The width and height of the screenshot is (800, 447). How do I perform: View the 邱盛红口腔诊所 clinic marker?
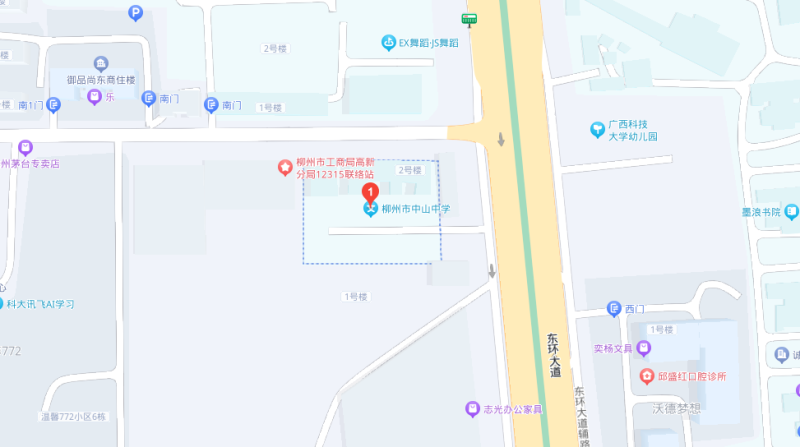point(646,376)
